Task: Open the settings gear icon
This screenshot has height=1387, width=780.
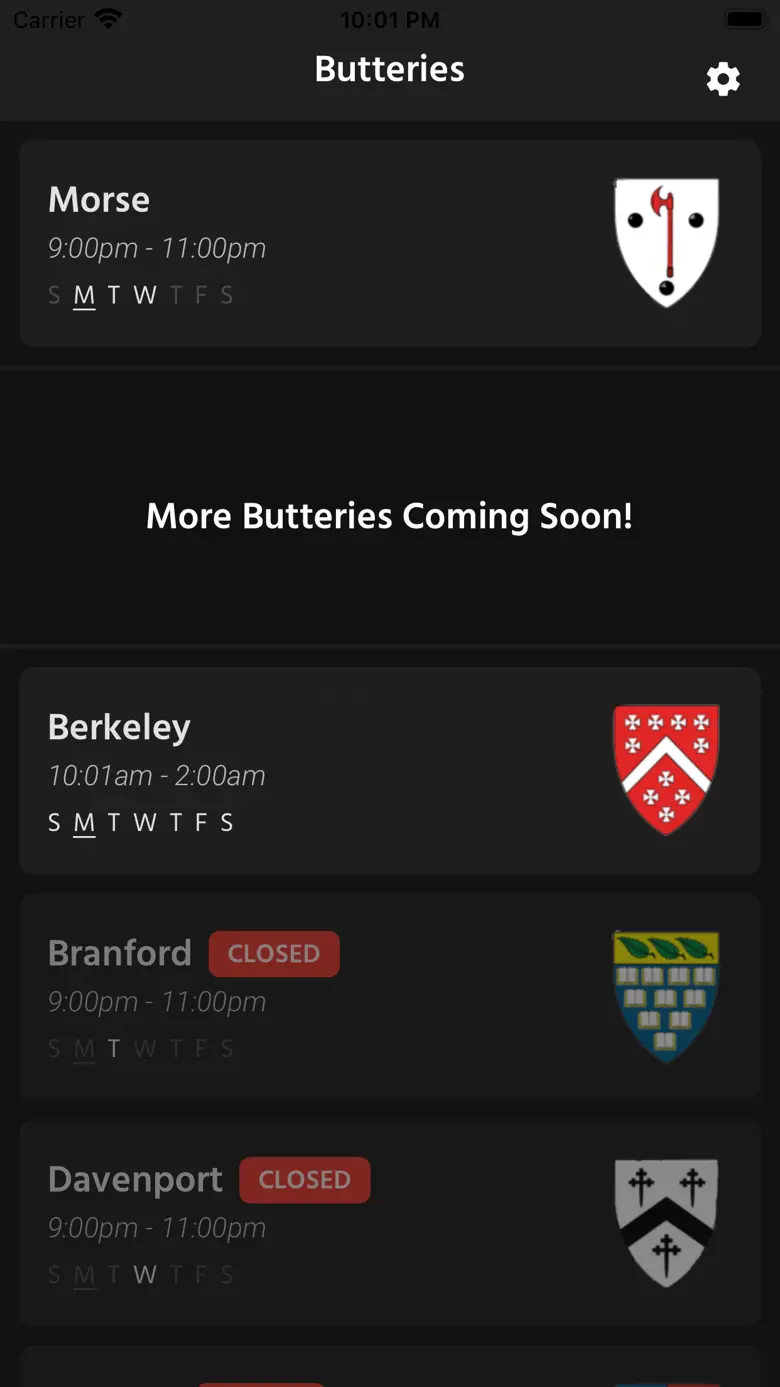Action: [723, 79]
